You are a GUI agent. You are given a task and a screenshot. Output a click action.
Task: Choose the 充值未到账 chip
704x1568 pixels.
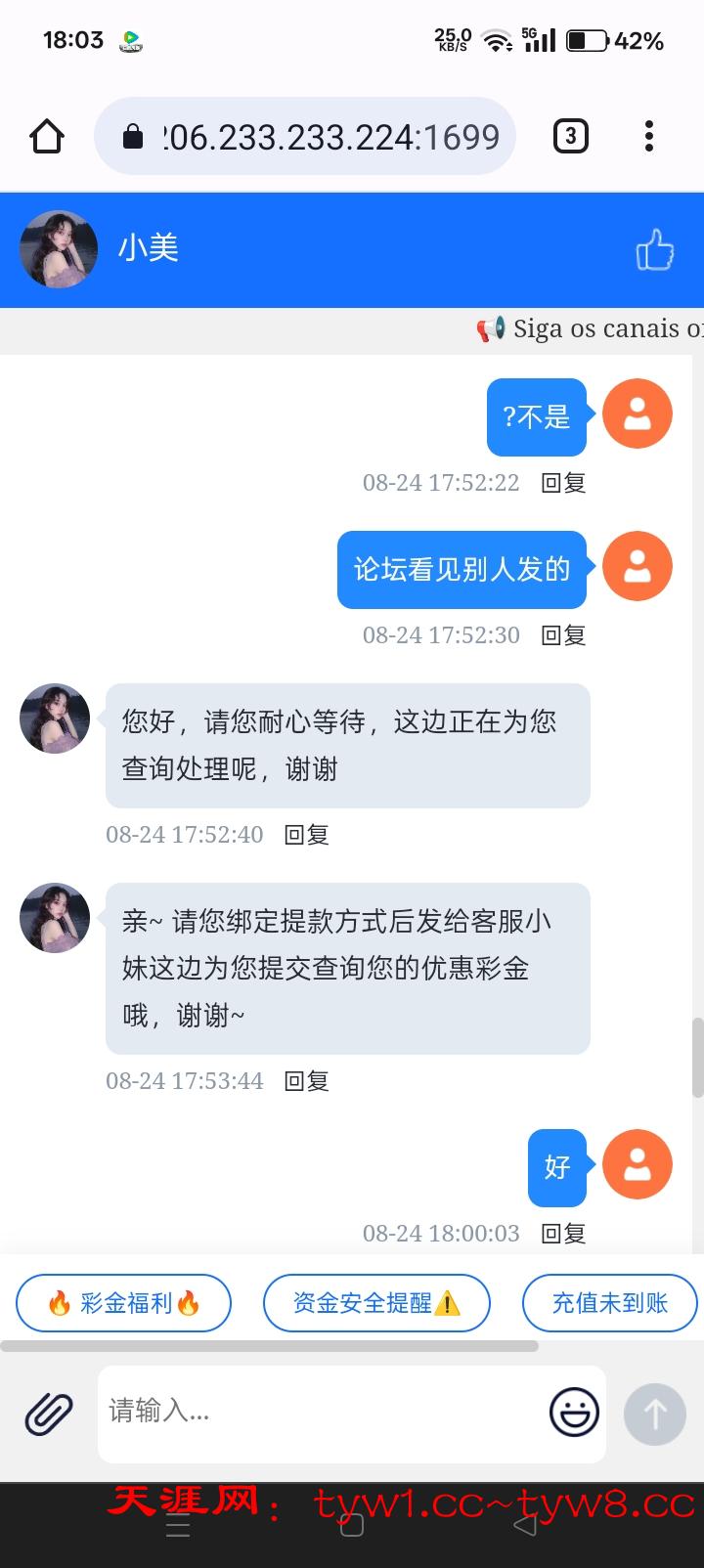tap(609, 1303)
